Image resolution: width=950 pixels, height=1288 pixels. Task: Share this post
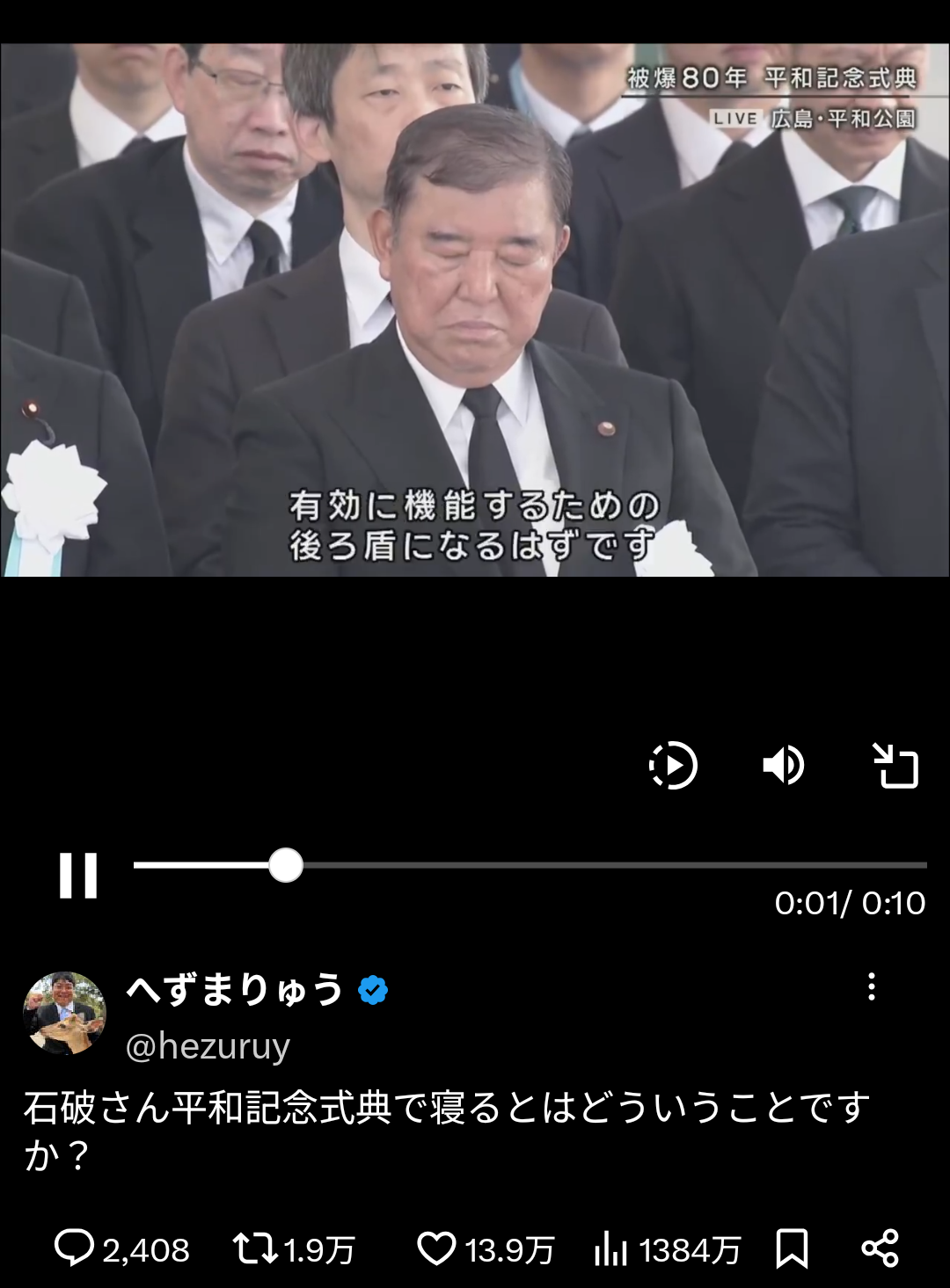pos(880,1248)
